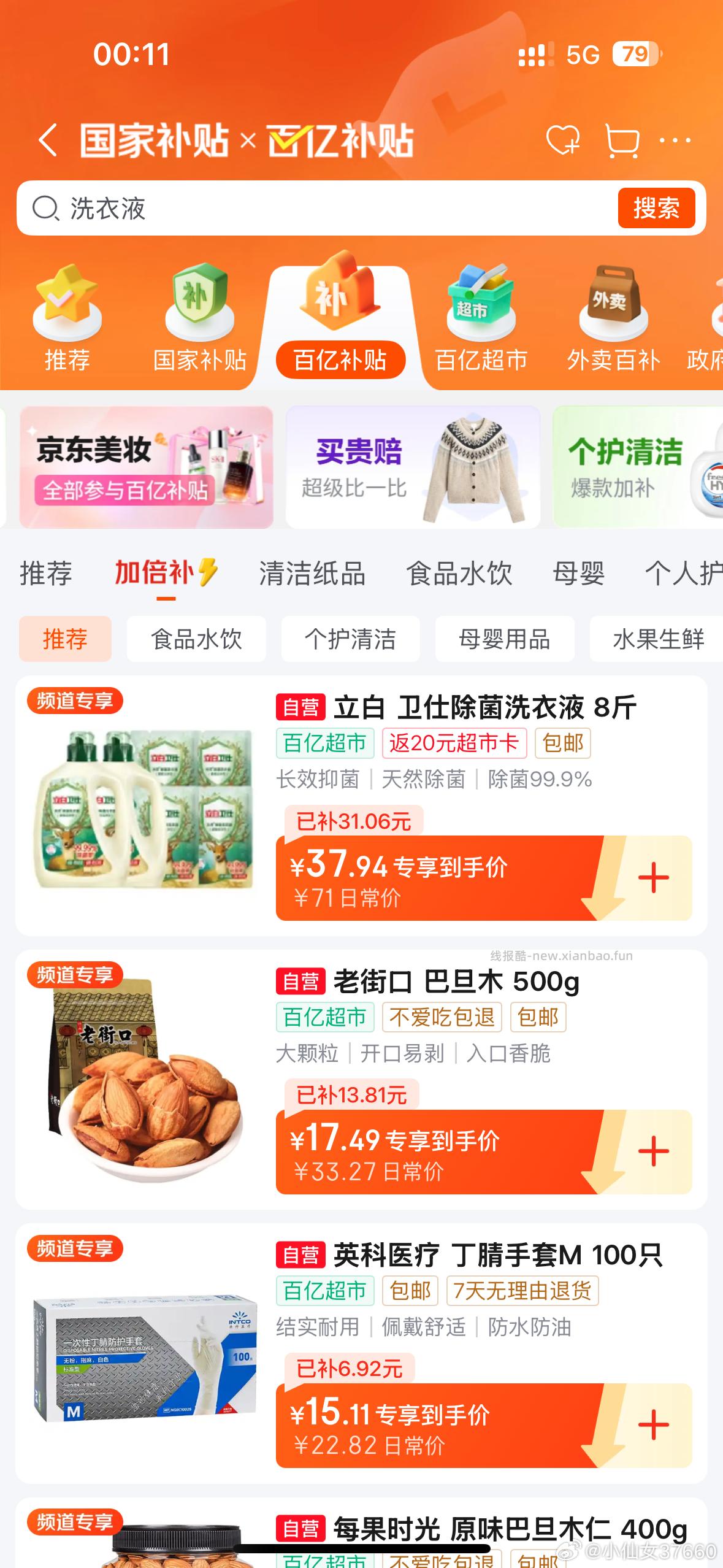Toggle the 母婴用品 filter chip
The width and height of the screenshot is (723, 1568).
pos(504,639)
